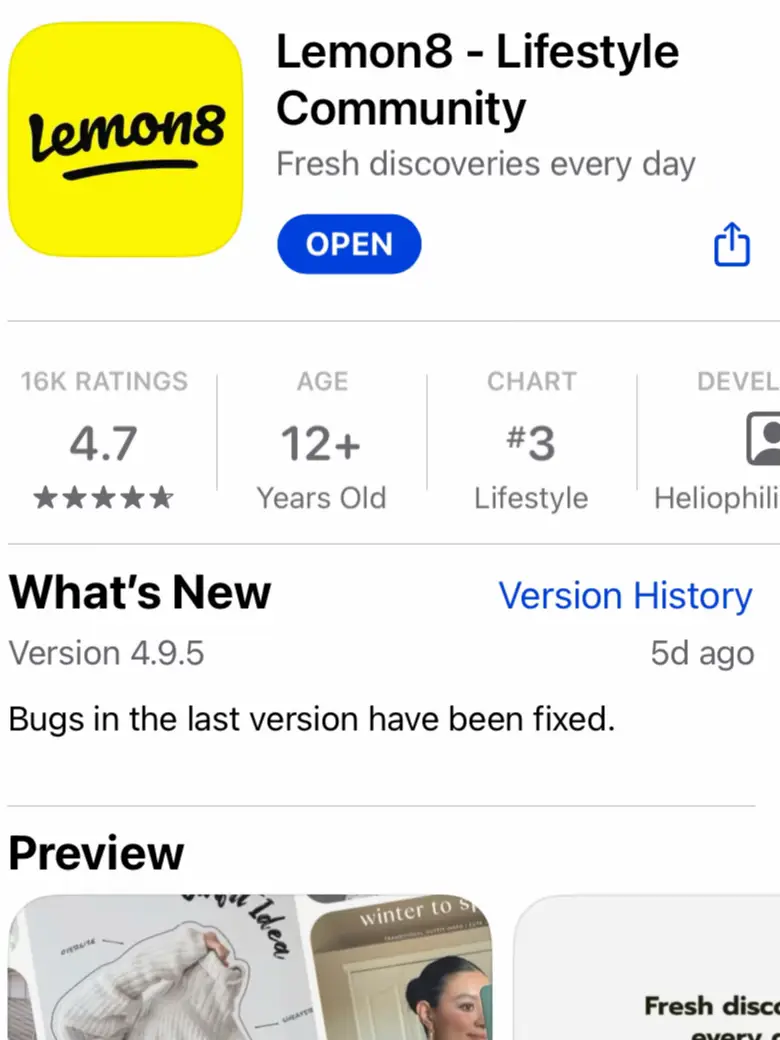Tap the 4.7 rating stars
The width and height of the screenshot is (780, 1040).
[x=104, y=495]
